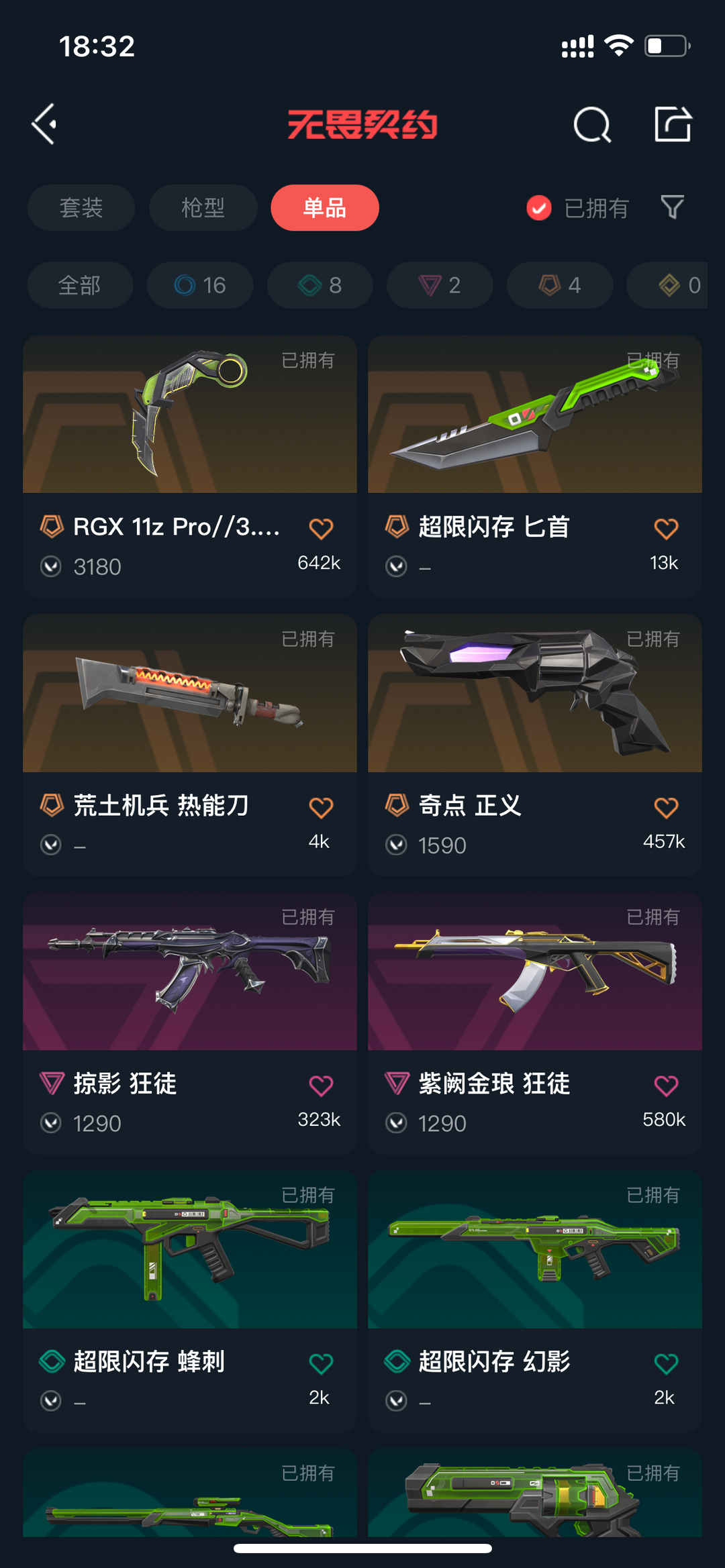Screen dimensions: 725x1568
Task: Open the RGX 11z Pro skin card
Action: [190, 466]
